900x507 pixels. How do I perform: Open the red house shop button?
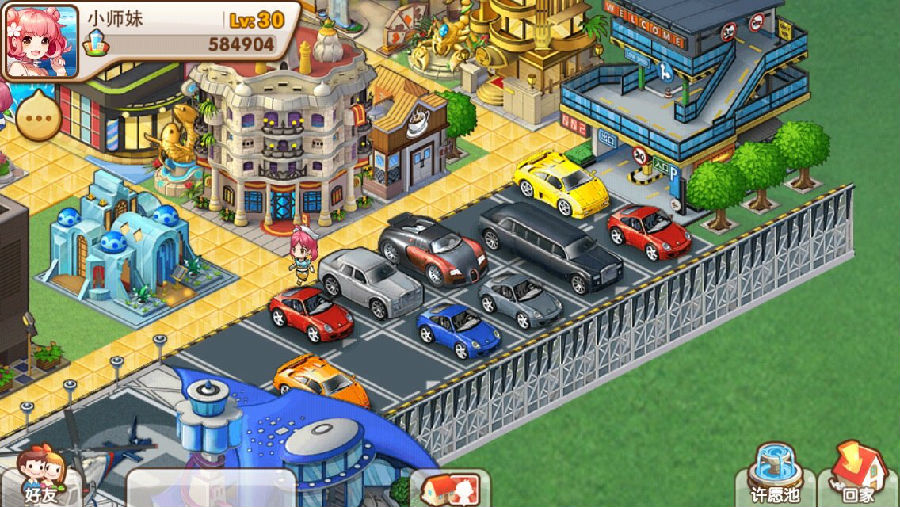[x=449, y=488]
